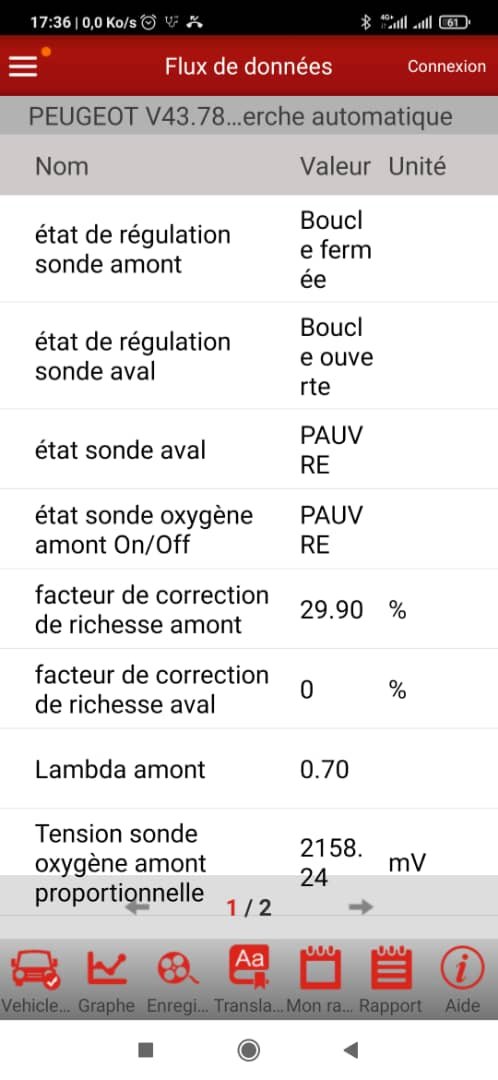
Task: Open the hamburger drawer menu
Action: click(22, 66)
